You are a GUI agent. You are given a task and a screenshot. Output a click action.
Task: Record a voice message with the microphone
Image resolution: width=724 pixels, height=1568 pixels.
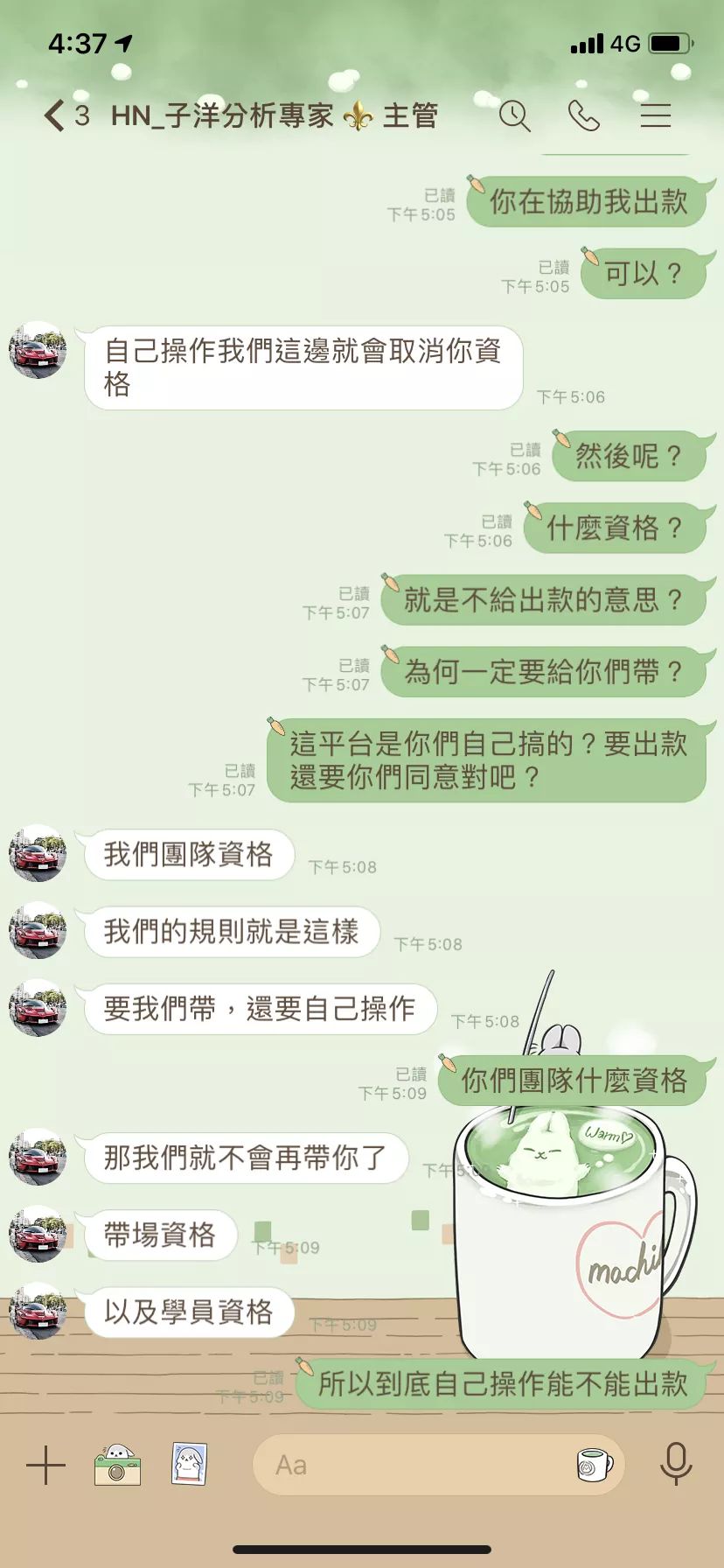pyautogui.click(x=676, y=1465)
